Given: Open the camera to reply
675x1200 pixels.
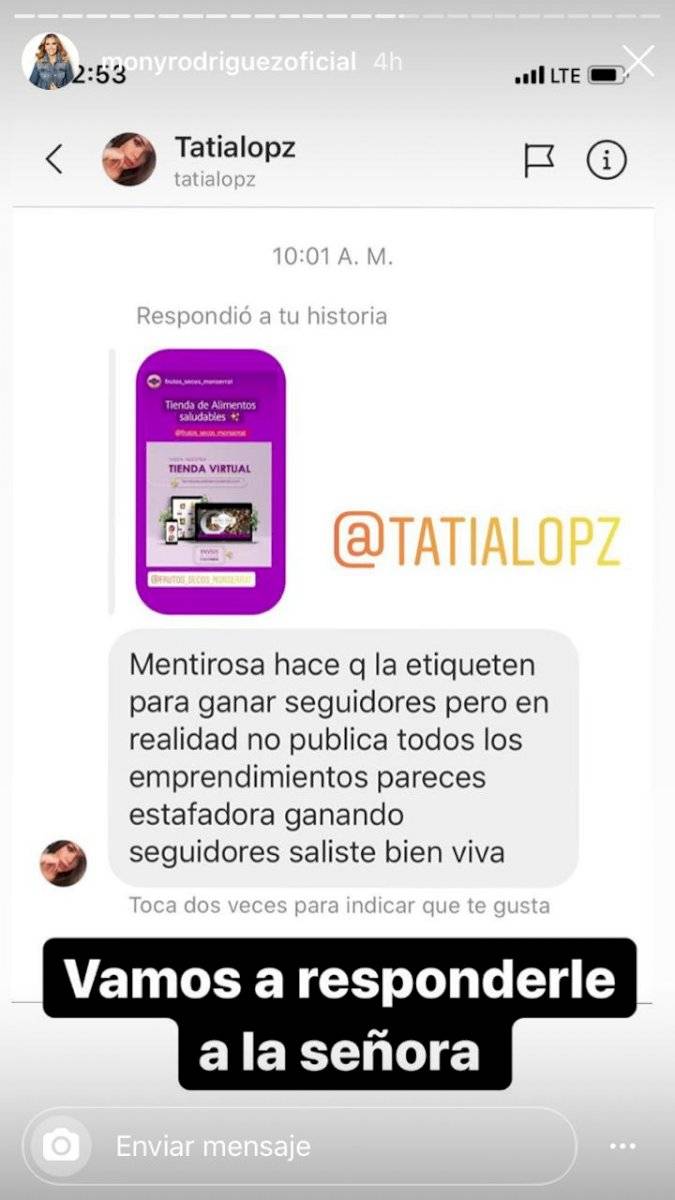Looking at the screenshot, I should [62, 1146].
